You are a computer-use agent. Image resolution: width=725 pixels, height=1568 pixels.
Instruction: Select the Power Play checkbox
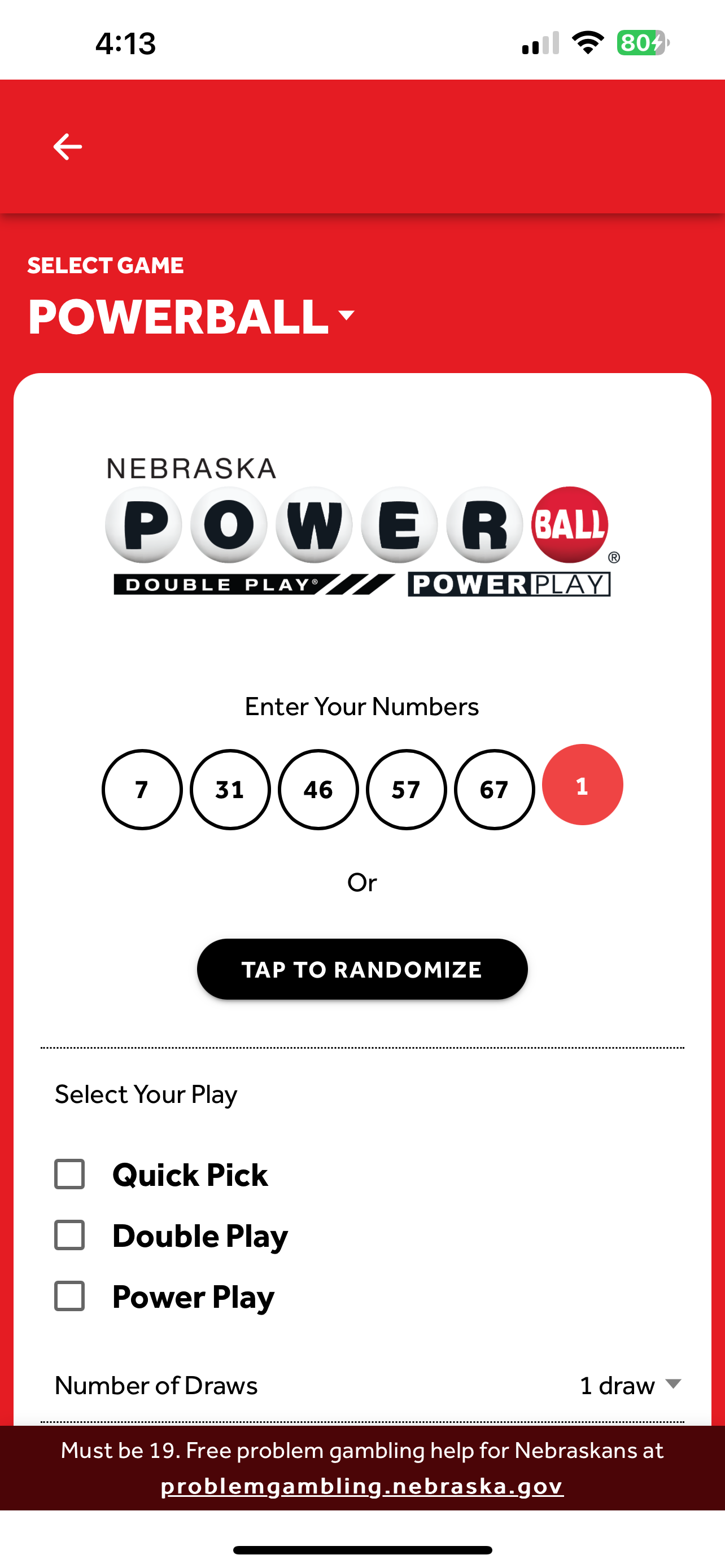tap(70, 1296)
